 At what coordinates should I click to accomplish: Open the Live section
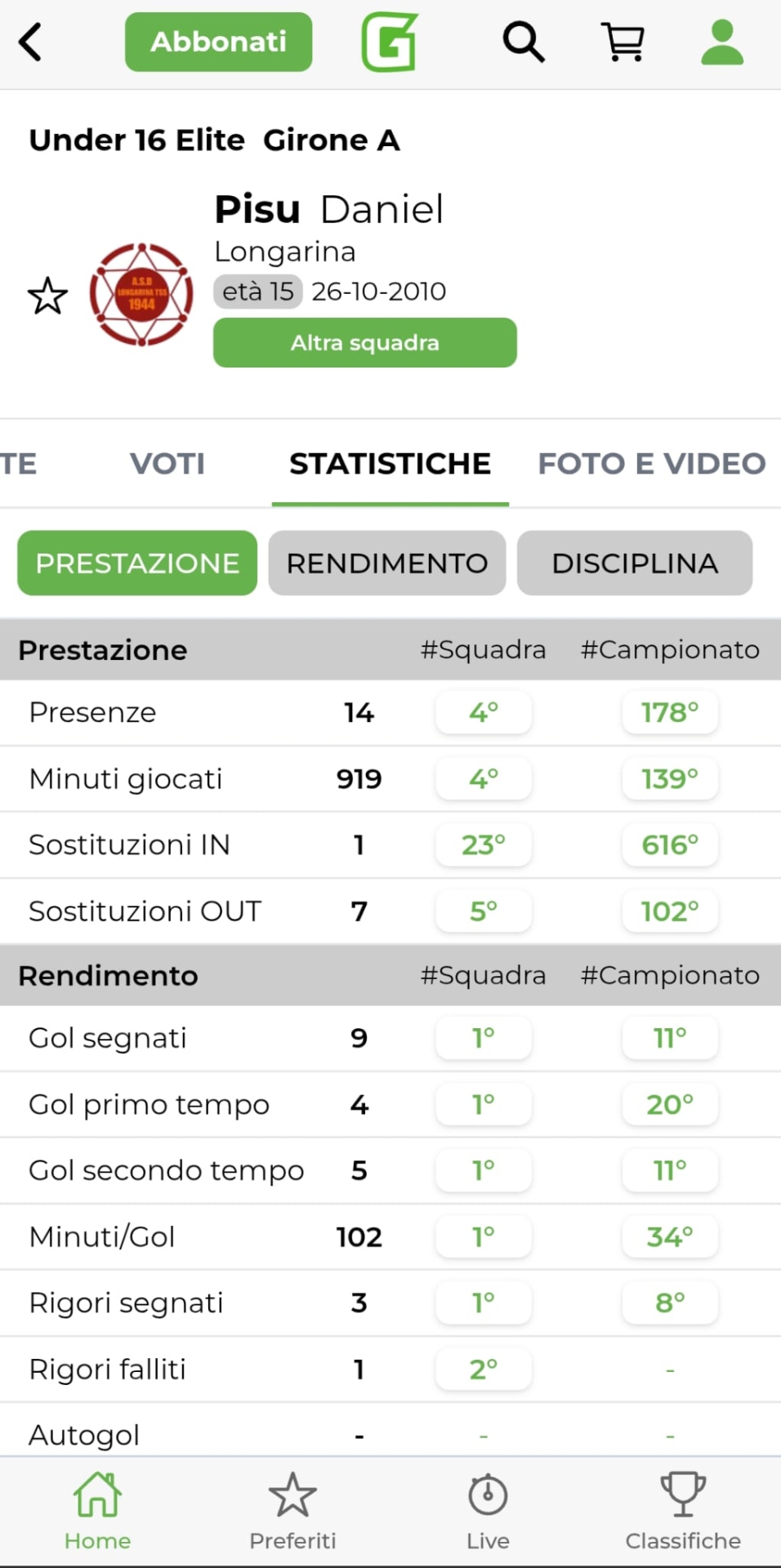(x=488, y=1512)
